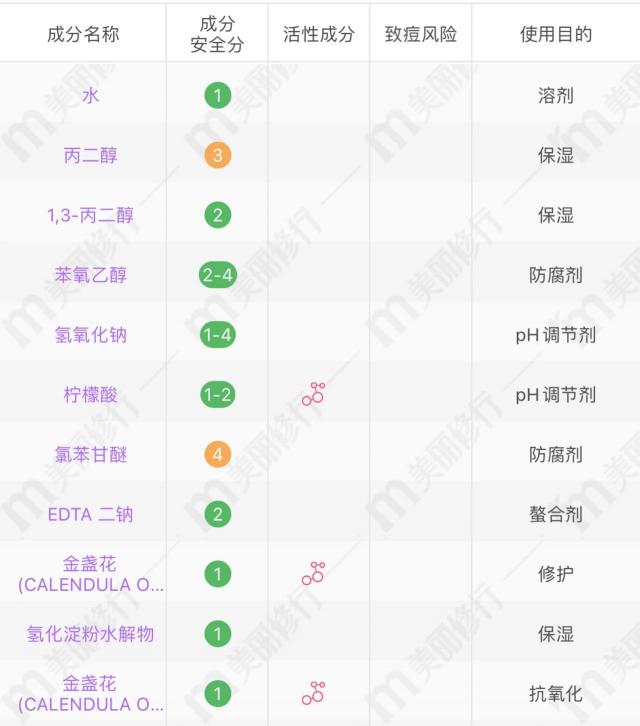Open the 金盏花 ingredient listed for 抗氧化
640x726 pixels.
(x=91, y=694)
